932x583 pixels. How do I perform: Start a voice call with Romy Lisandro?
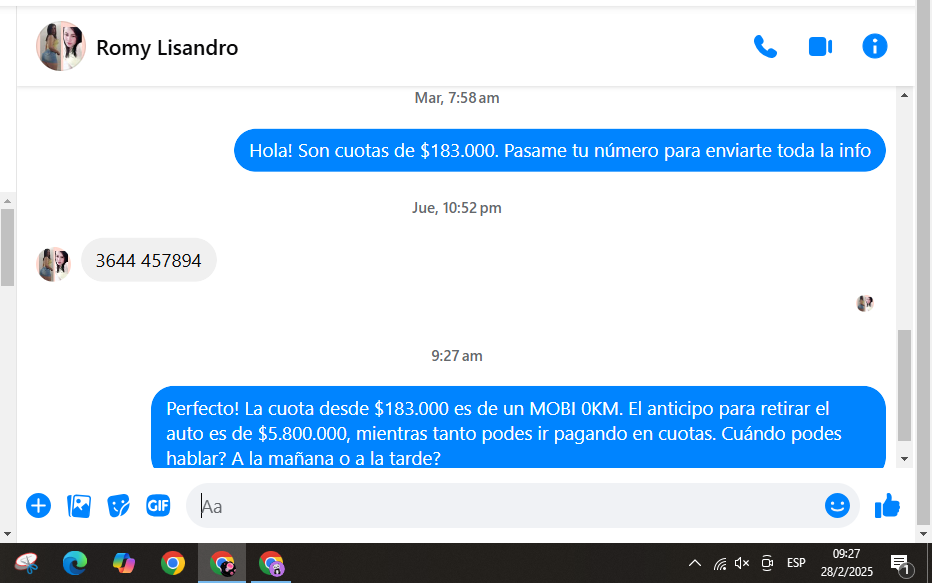(765, 47)
